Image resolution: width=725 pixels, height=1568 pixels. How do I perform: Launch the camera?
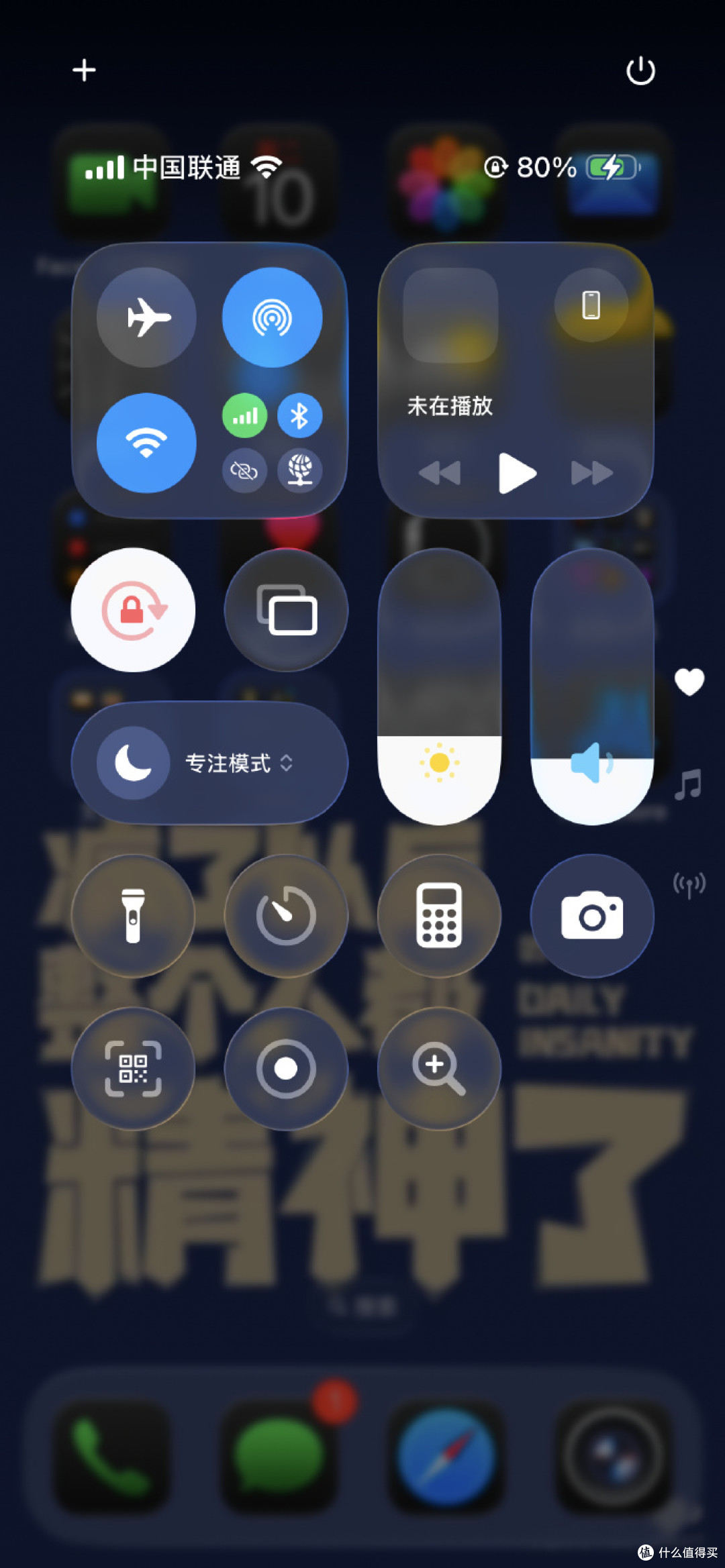tap(592, 916)
